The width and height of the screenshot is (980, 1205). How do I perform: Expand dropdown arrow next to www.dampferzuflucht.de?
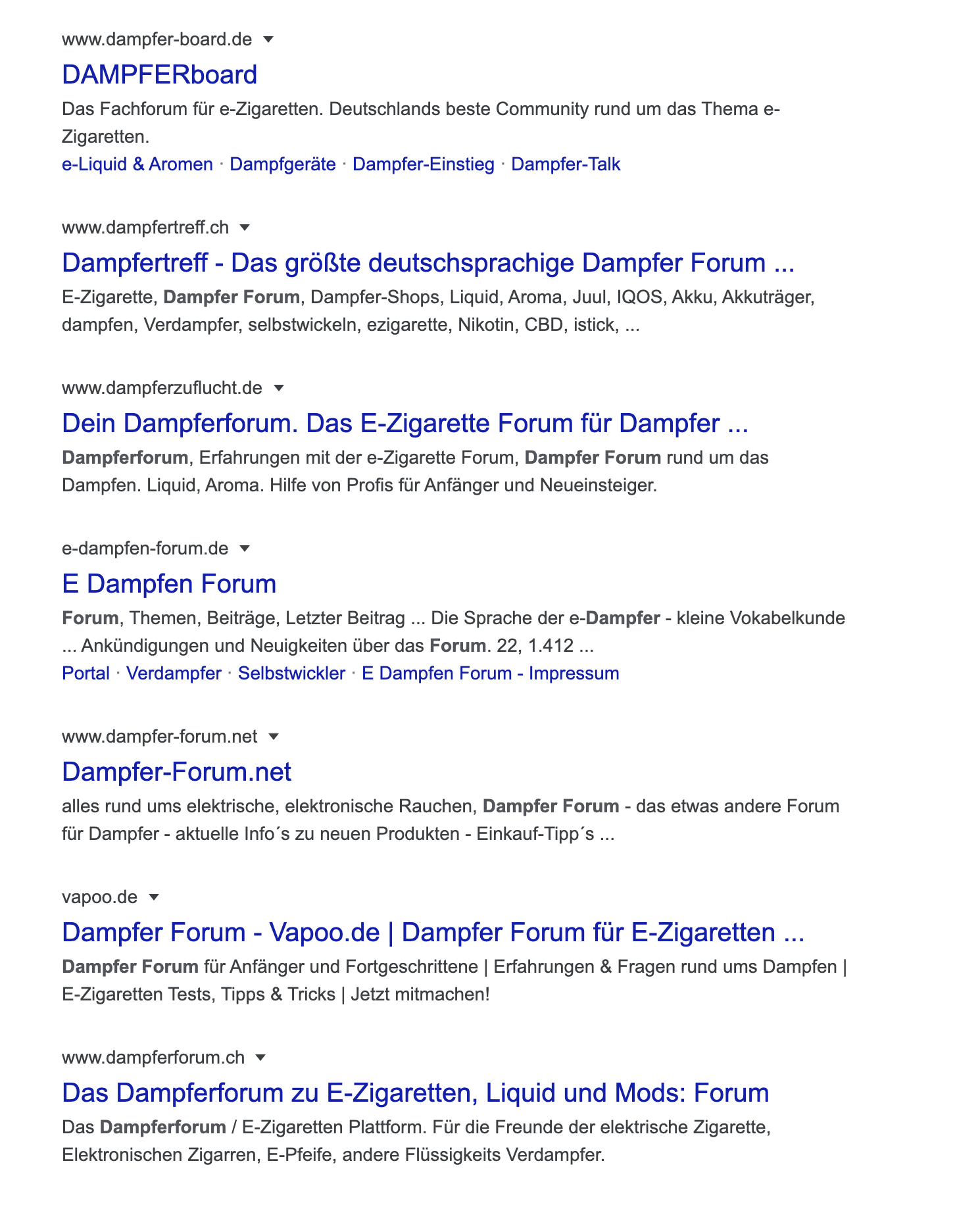click(278, 388)
